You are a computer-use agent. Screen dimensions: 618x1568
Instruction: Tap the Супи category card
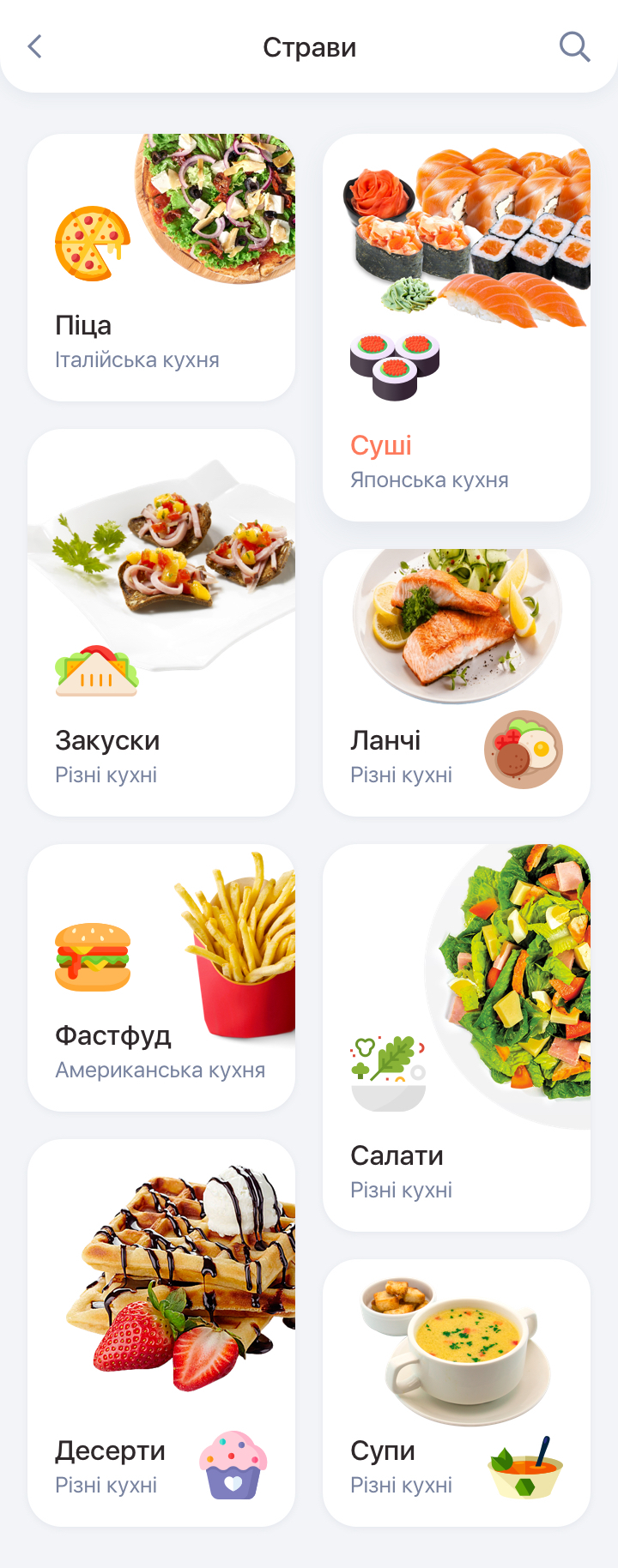pyautogui.click(x=457, y=1393)
